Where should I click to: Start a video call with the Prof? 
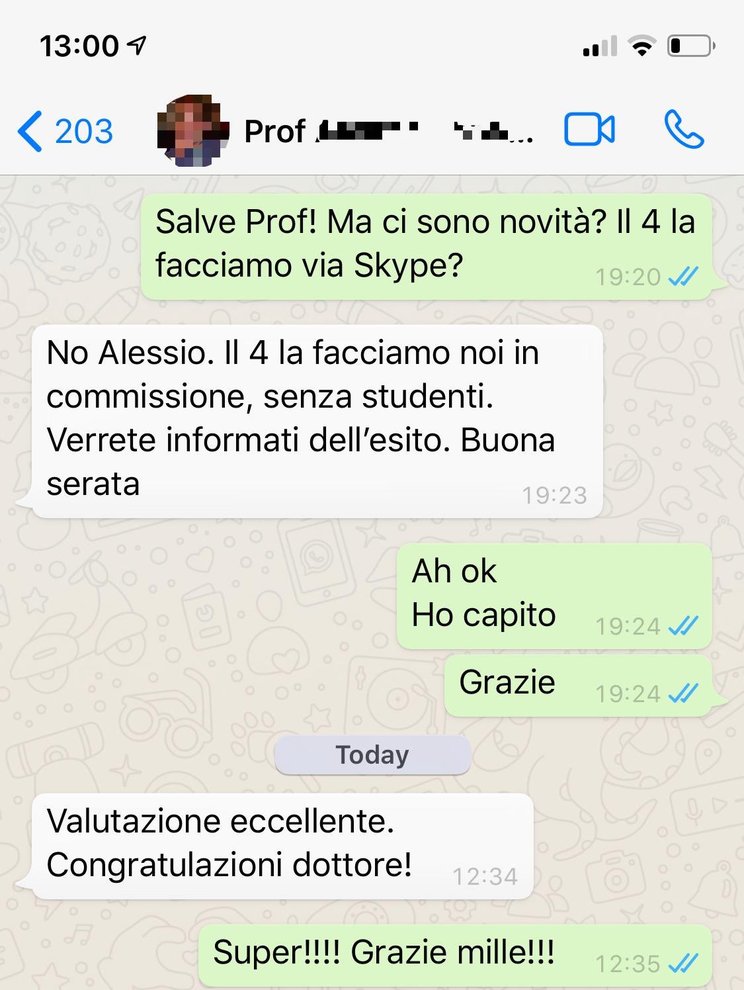coord(589,130)
